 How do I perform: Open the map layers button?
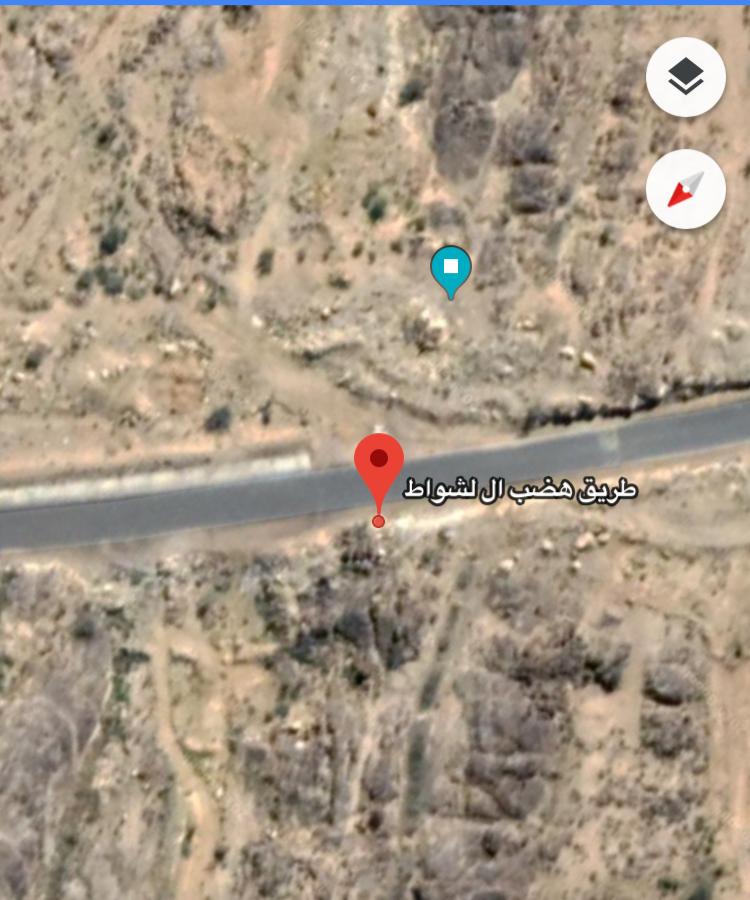(x=685, y=77)
